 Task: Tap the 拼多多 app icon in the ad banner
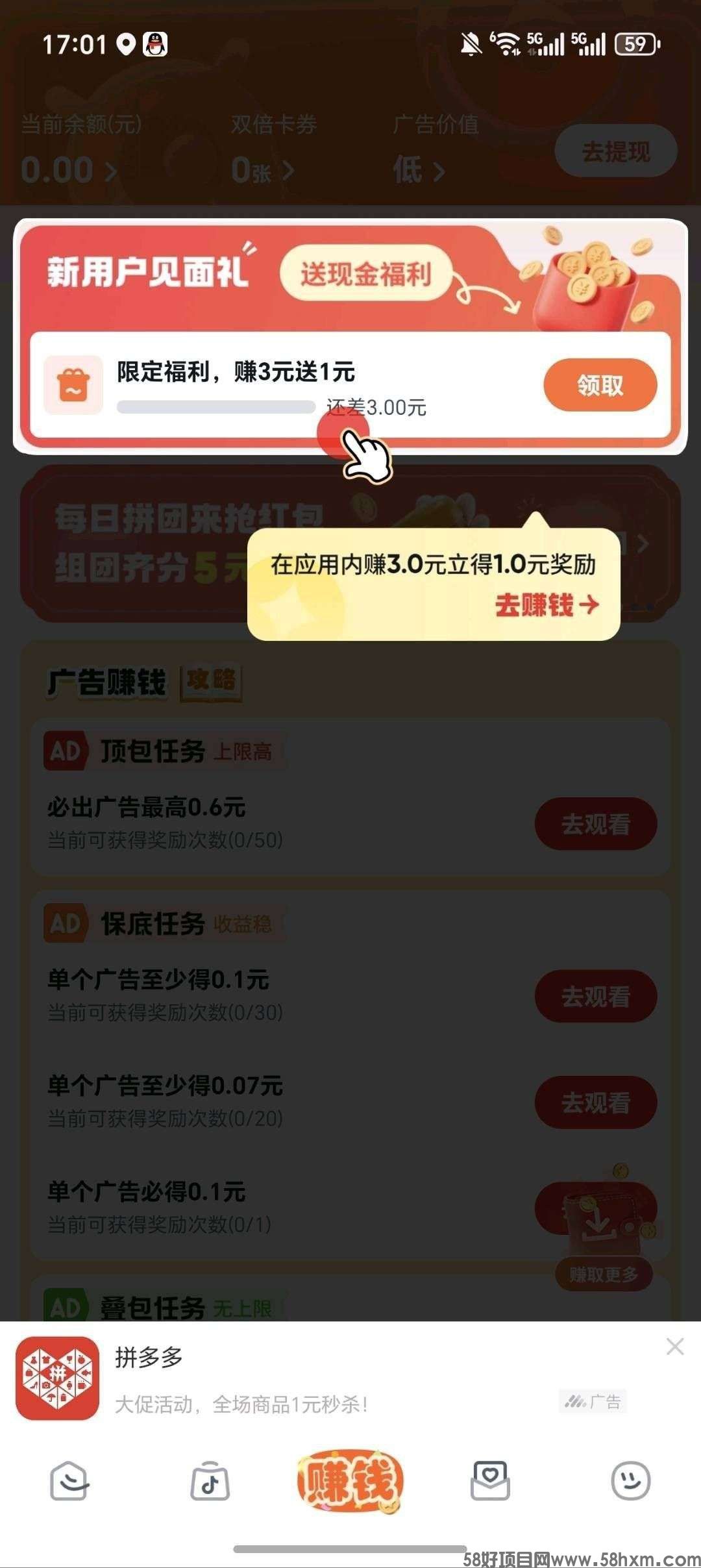point(58,1380)
